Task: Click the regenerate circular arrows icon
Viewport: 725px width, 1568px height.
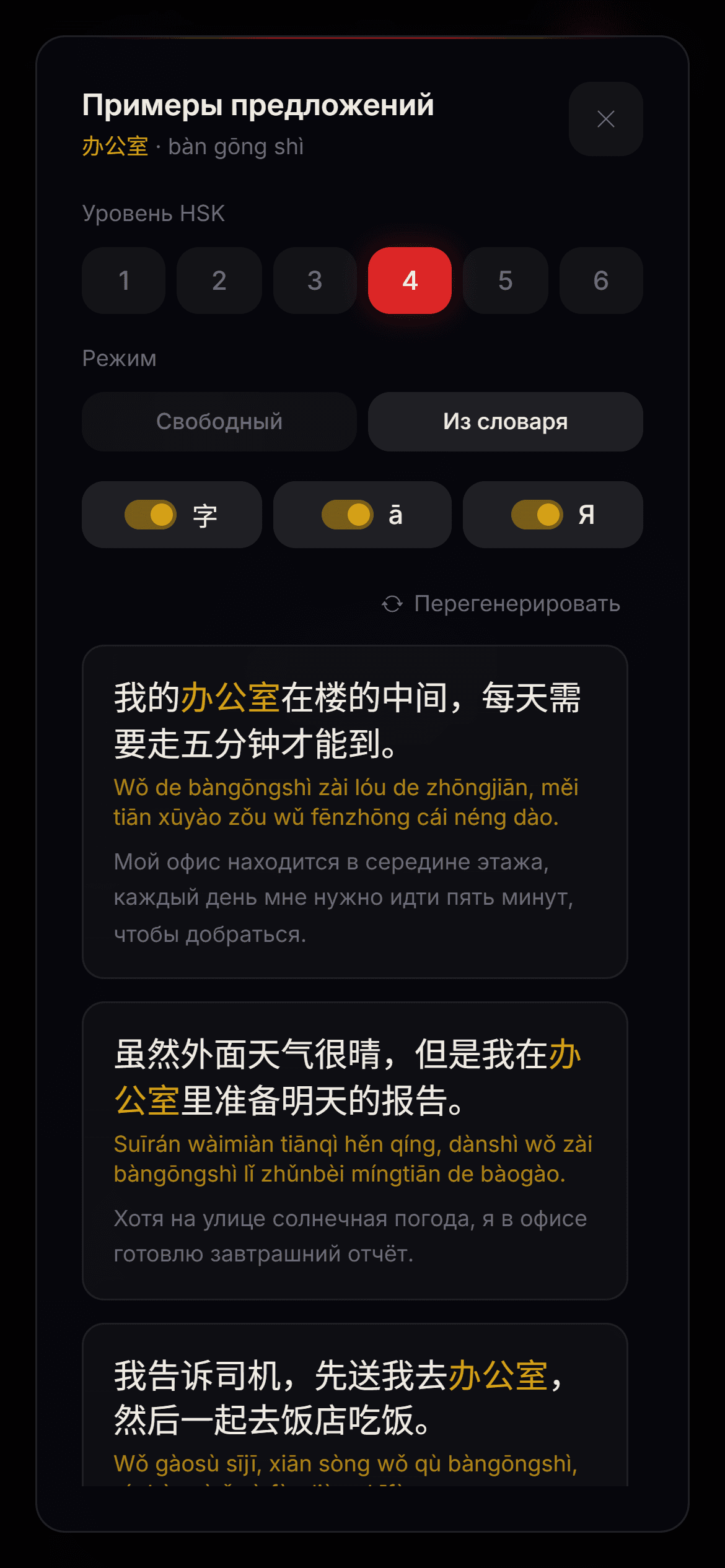Action: pyautogui.click(x=392, y=604)
